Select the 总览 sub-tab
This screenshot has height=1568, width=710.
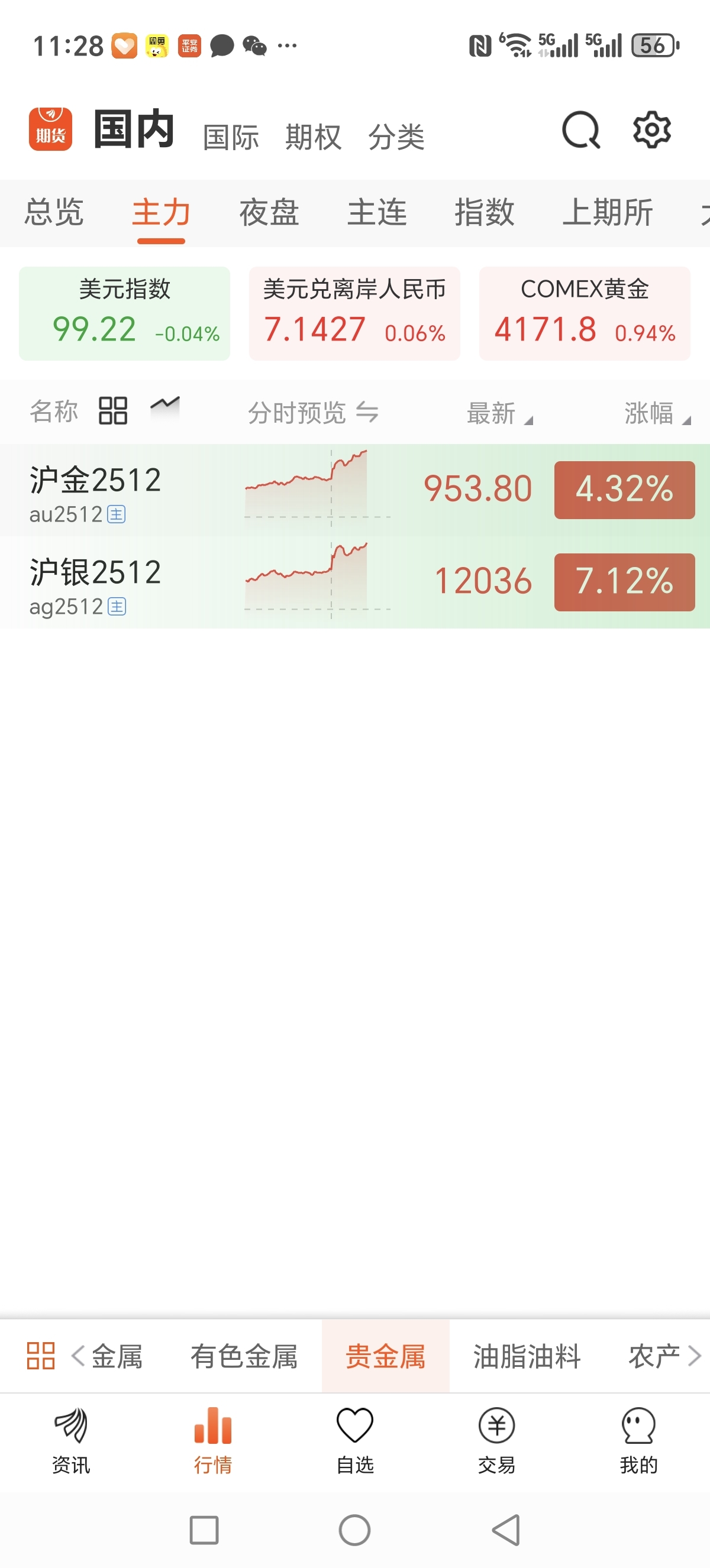tap(54, 212)
